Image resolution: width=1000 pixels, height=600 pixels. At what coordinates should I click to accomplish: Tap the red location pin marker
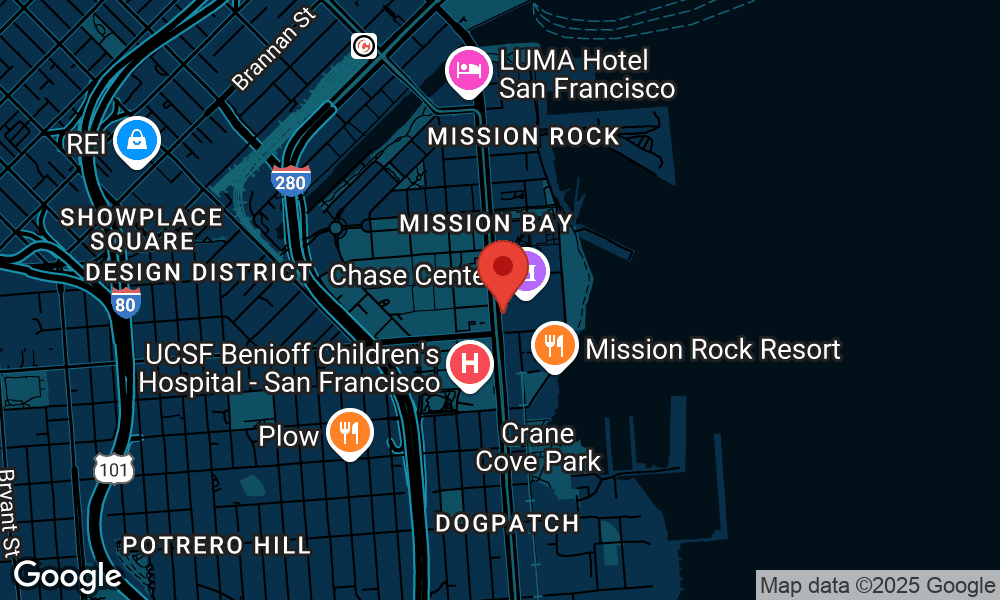503,269
